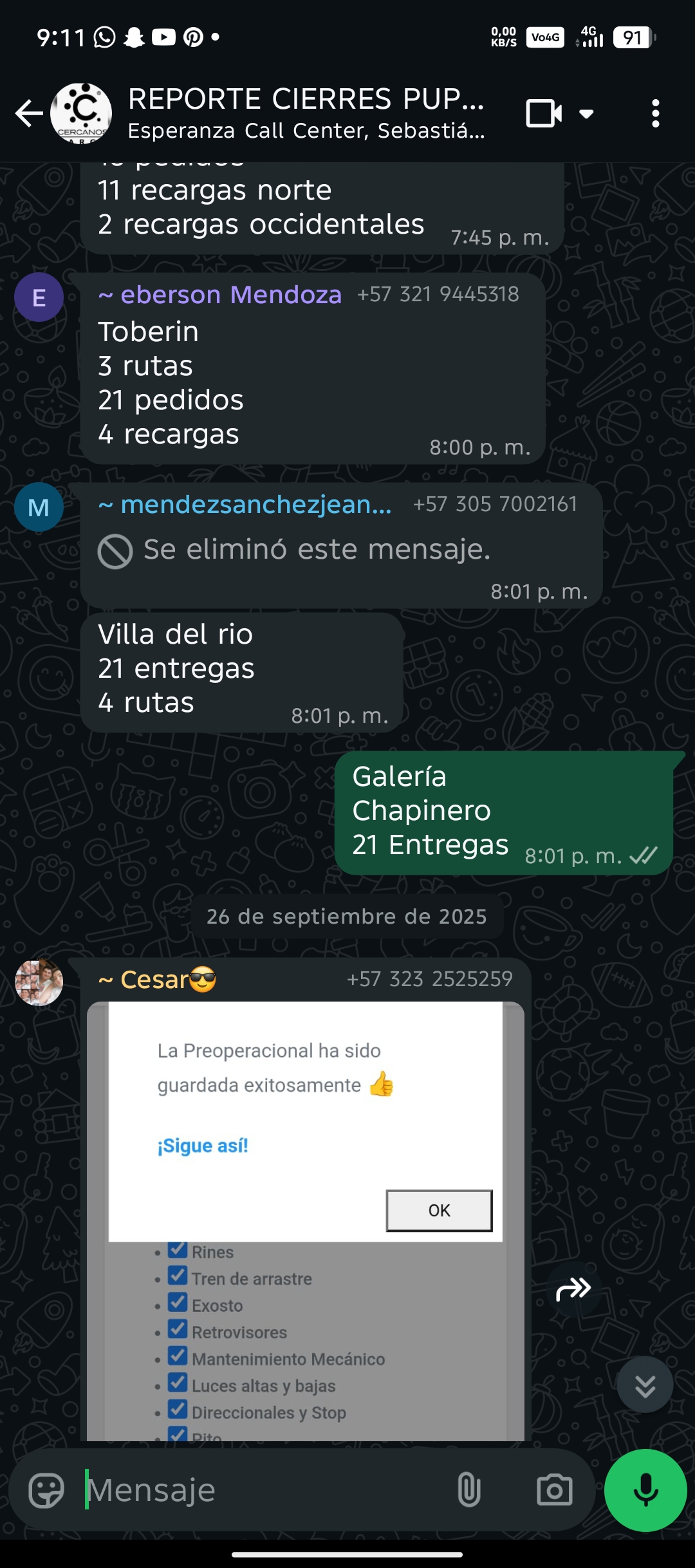Record a voice message with the microphone
The height and width of the screenshot is (1568, 695).
[x=645, y=1490]
